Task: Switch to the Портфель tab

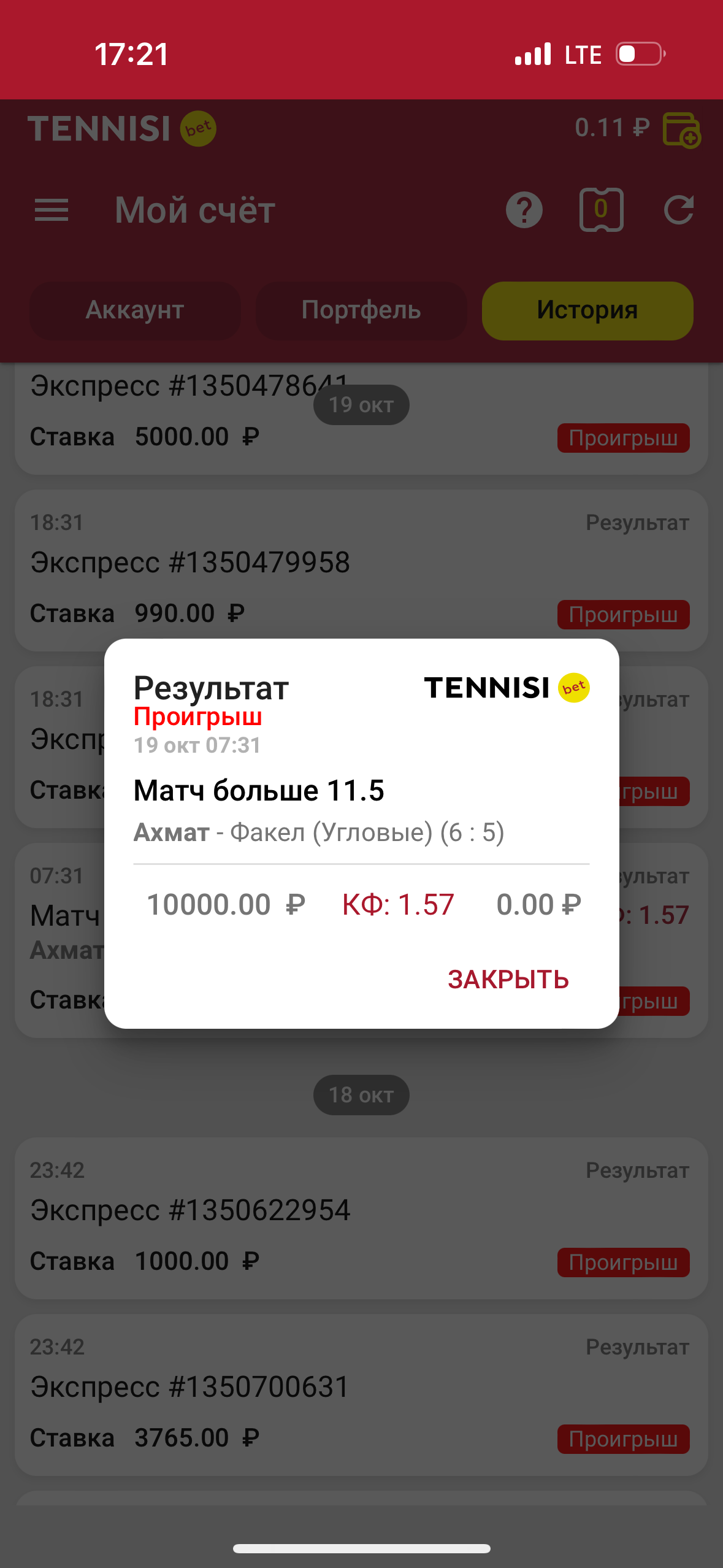Action: click(x=361, y=310)
